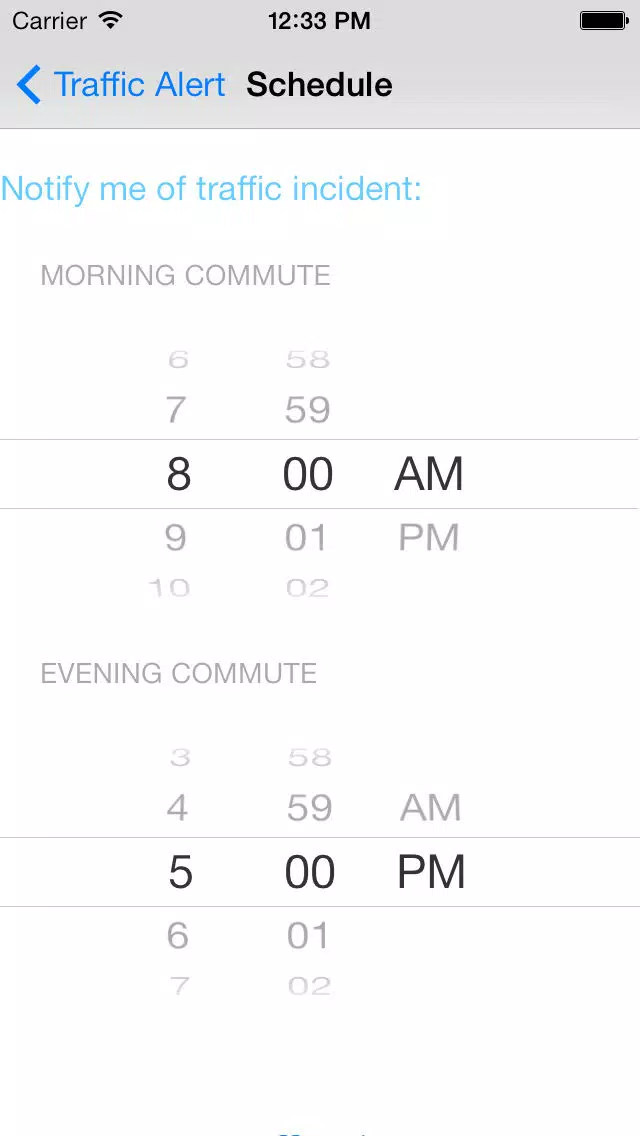Image resolution: width=640 pixels, height=1136 pixels.
Task: Select minute 59 in the evening commute picker
Action: 309,808
